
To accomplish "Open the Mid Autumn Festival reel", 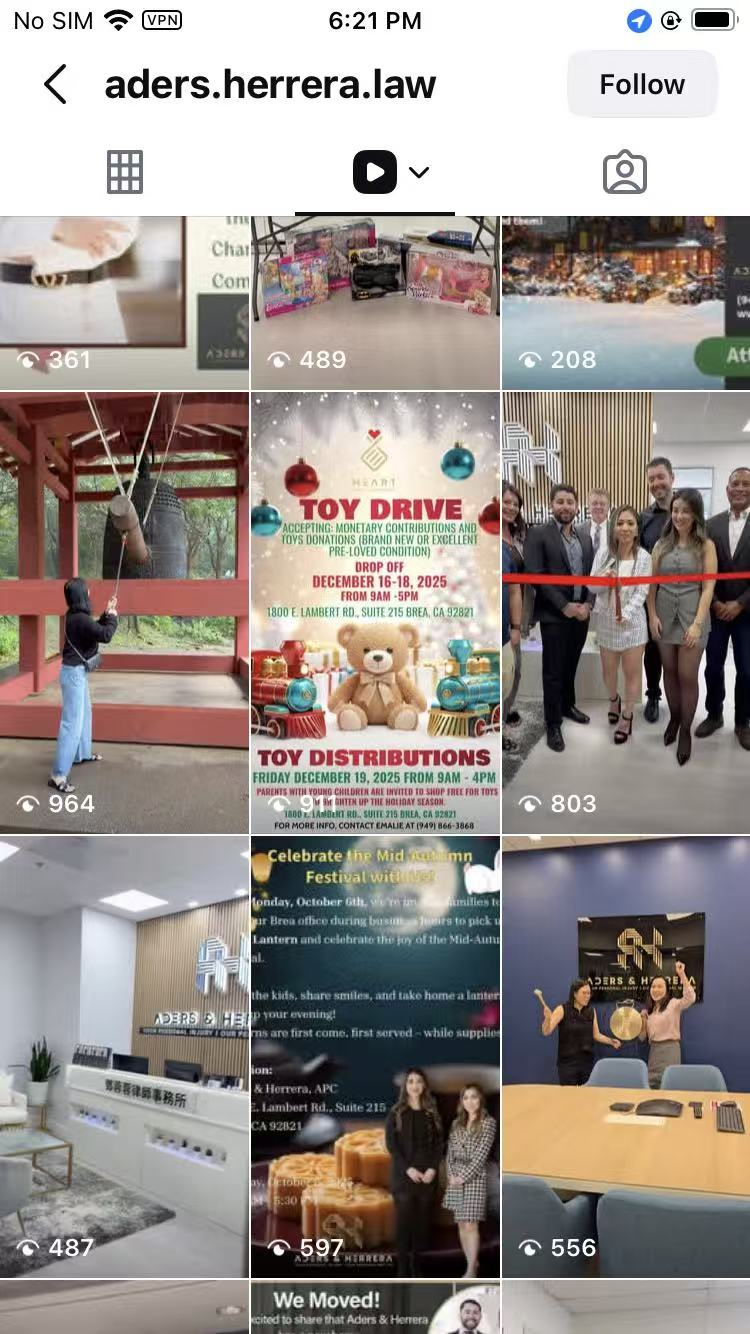I will point(375,1056).
